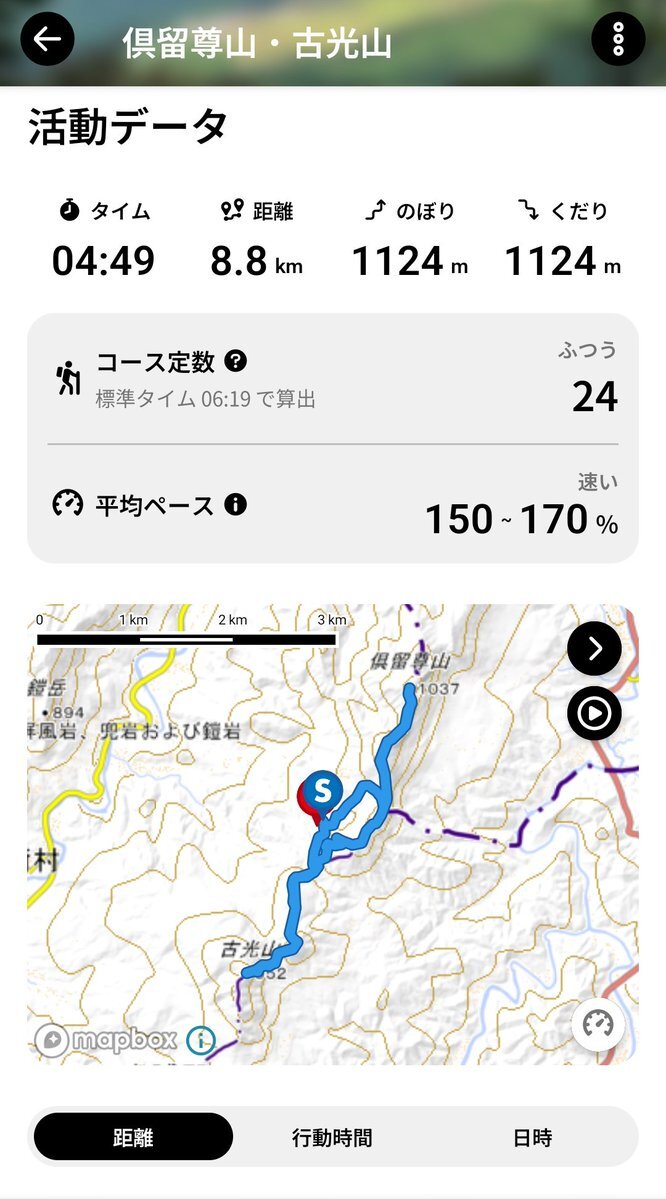Viewport: 666px width, 1199px height.
Task: Select the 距離 segment
Action: tap(133, 1137)
